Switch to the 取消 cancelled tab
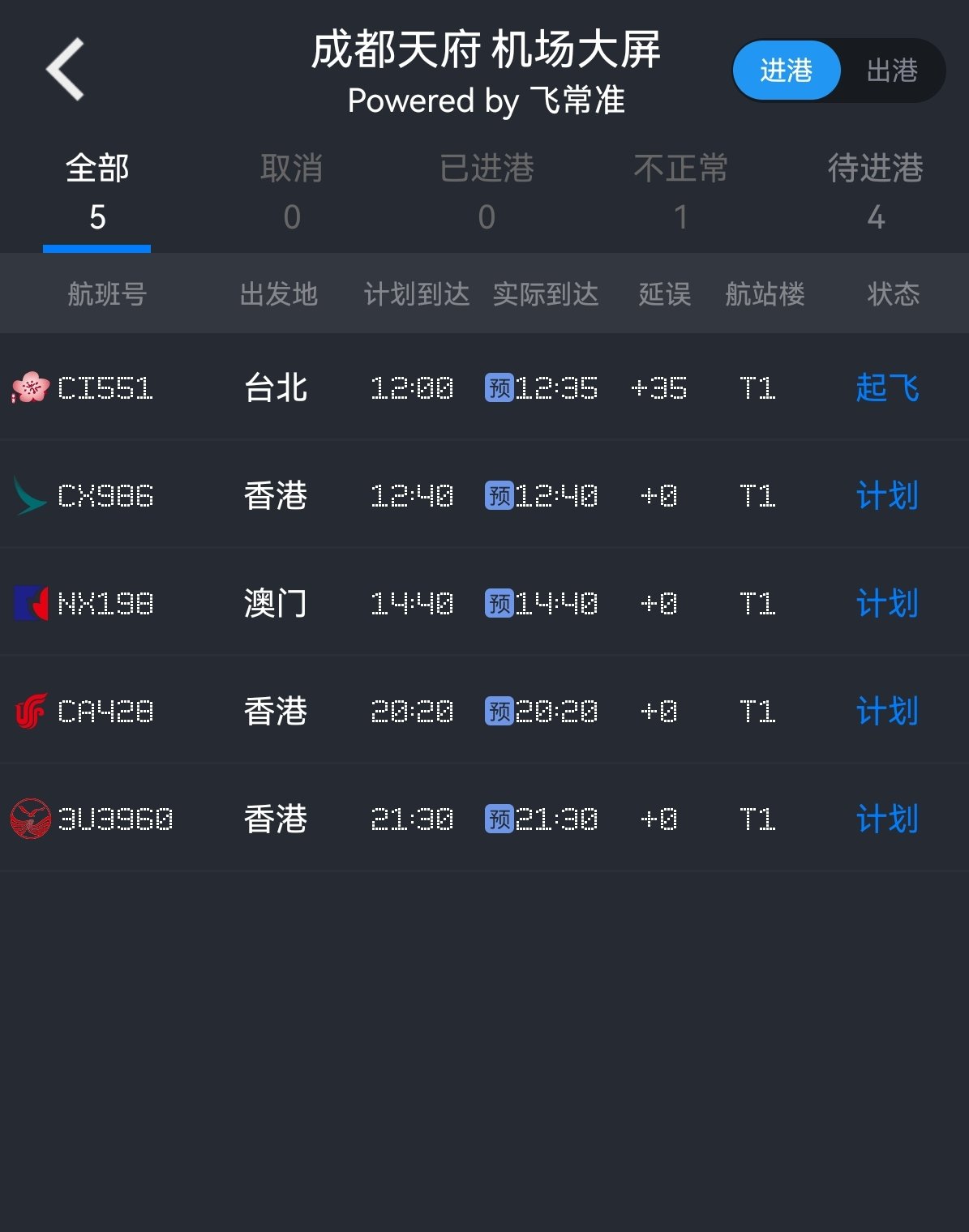Viewport: 969px width, 1232px height. tap(292, 192)
